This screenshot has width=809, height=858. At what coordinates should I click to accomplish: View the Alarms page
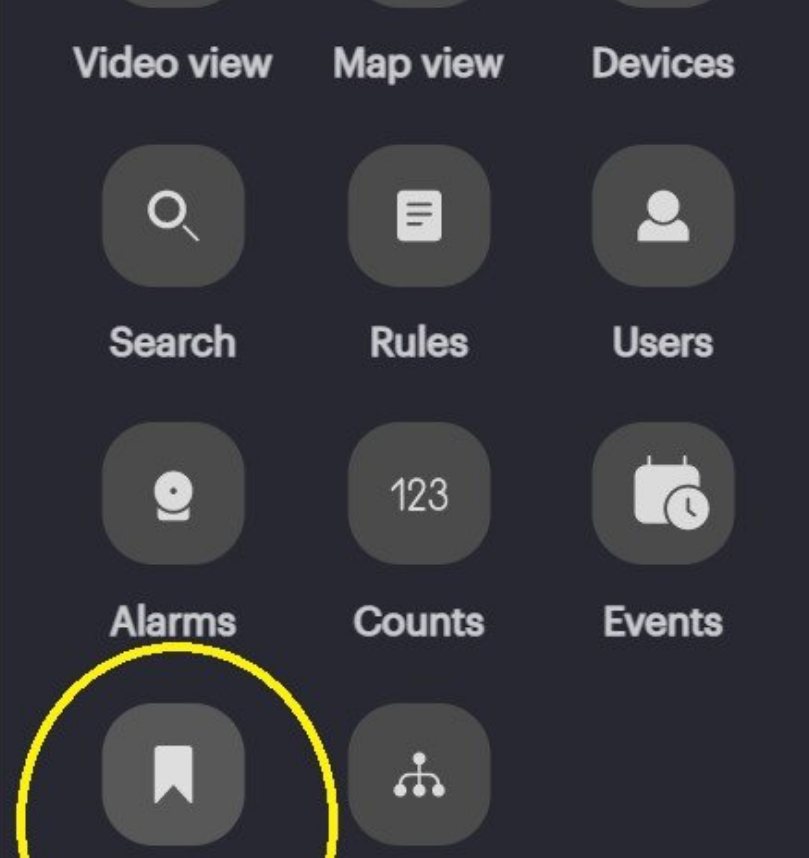[173, 494]
